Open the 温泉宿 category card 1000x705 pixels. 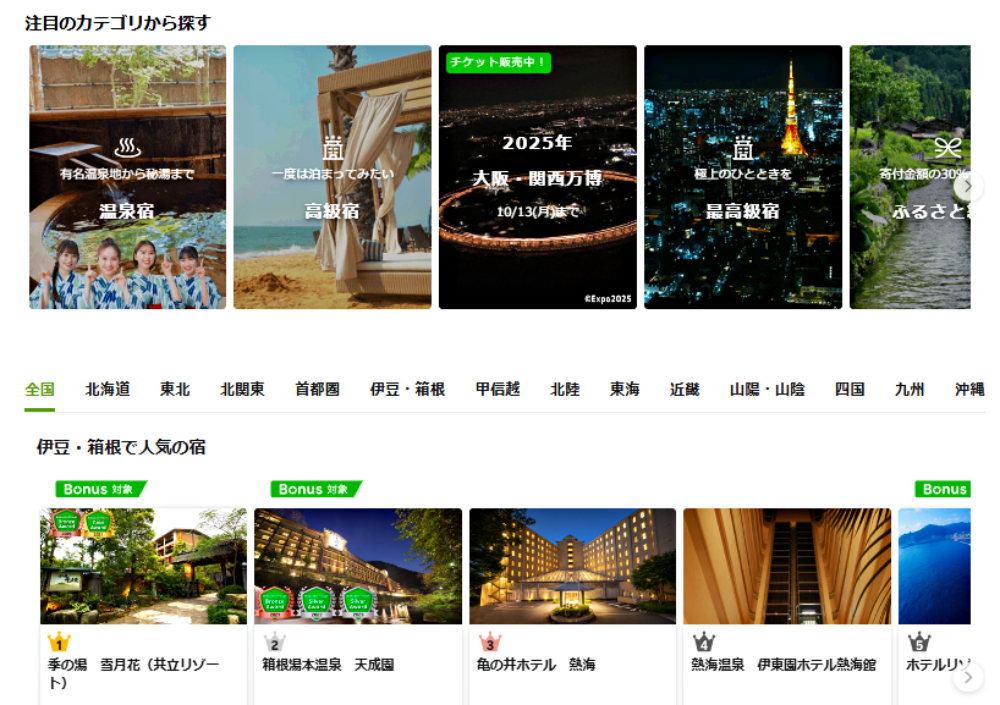click(x=128, y=177)
